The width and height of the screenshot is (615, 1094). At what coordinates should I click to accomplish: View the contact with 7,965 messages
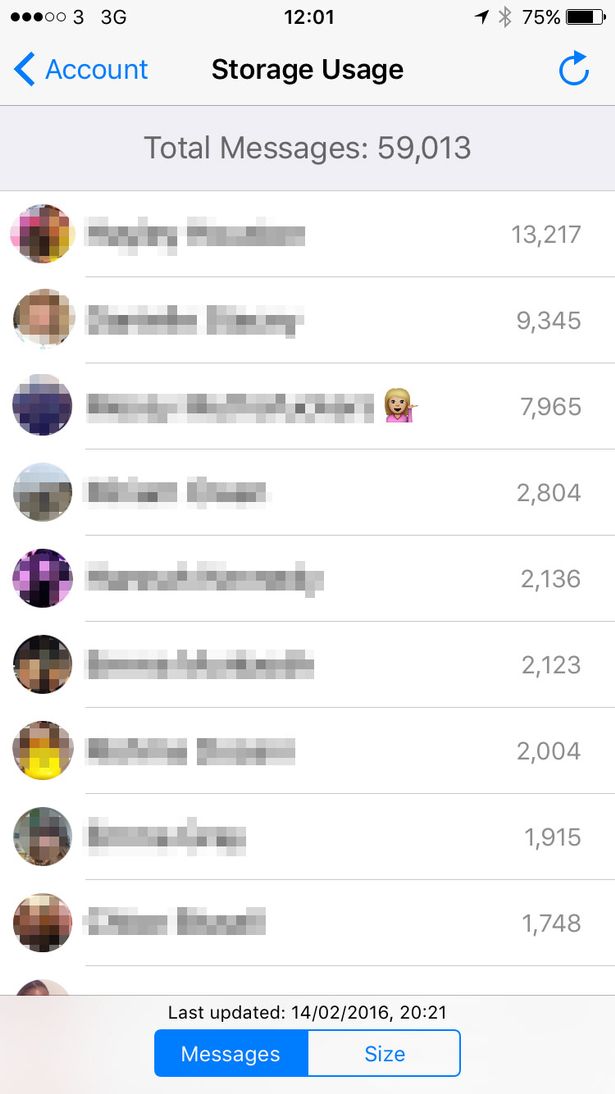click(307, 407)
